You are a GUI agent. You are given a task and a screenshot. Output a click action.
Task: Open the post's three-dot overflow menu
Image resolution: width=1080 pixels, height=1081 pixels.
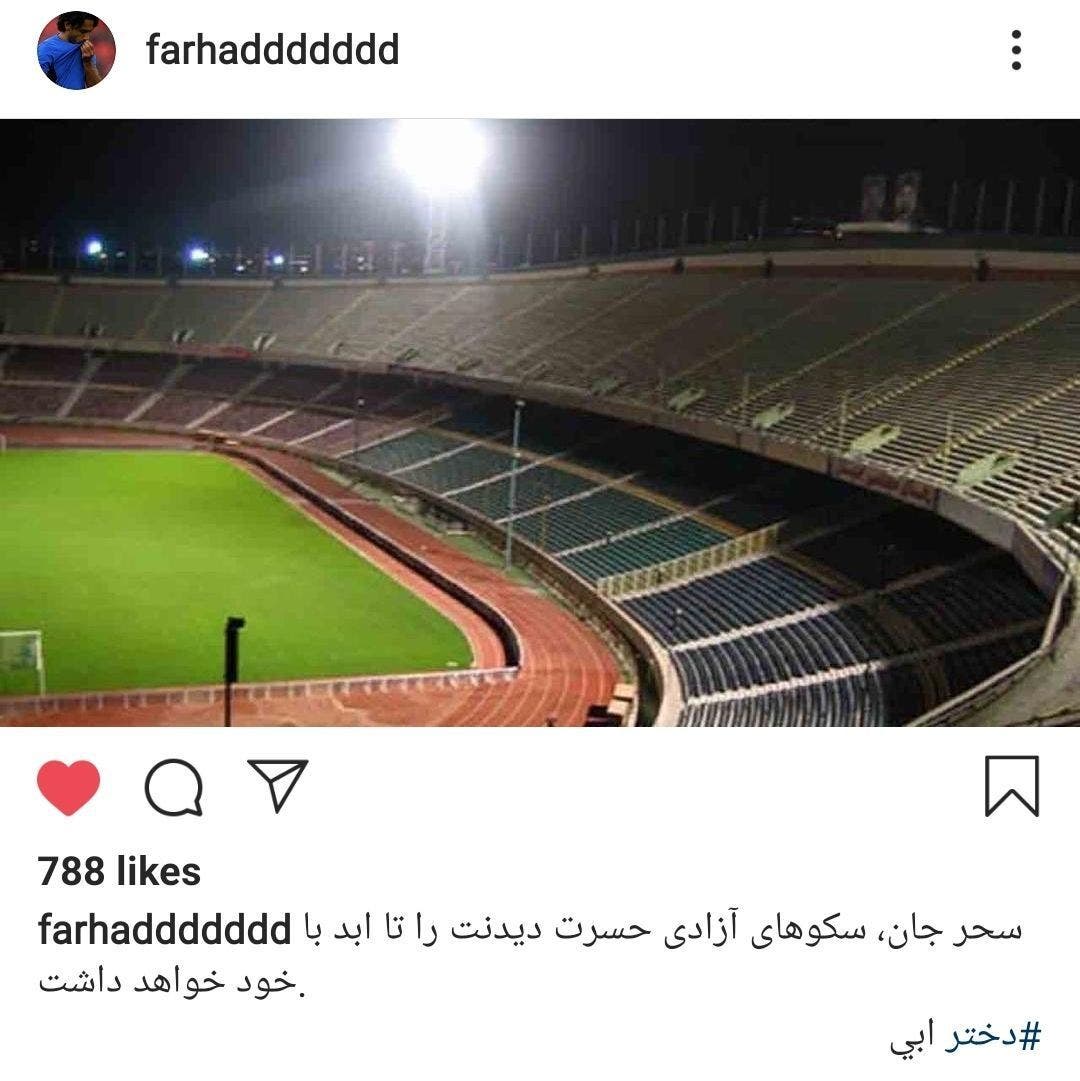(1016, 50)
